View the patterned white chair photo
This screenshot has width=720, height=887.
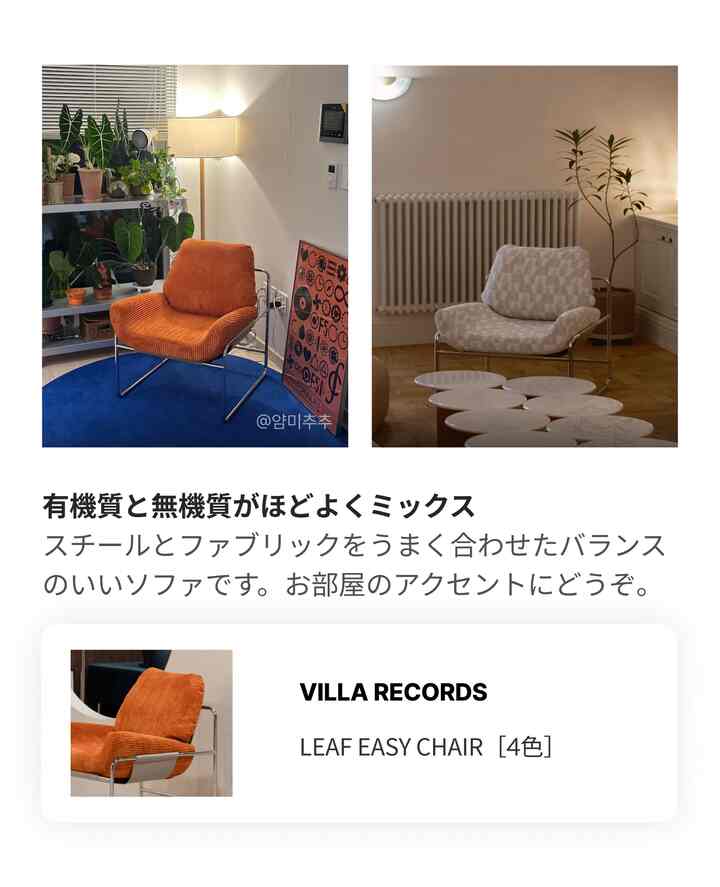click(524, 256)
